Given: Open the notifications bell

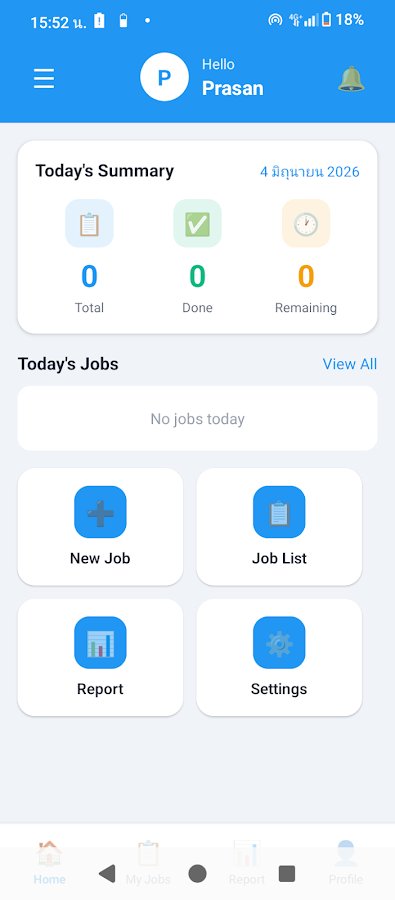Looking at the screenshot, I should pos(351,79).
